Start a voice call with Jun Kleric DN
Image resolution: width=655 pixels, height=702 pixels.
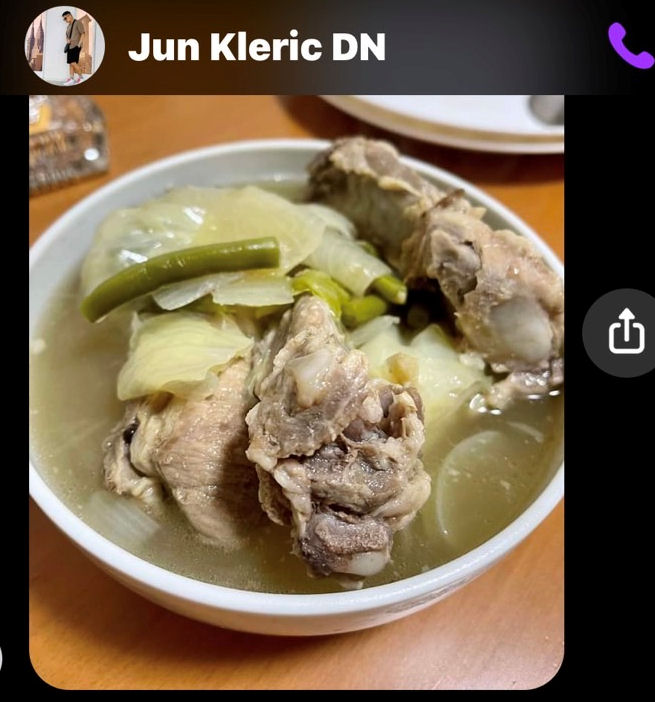[630, 45]
